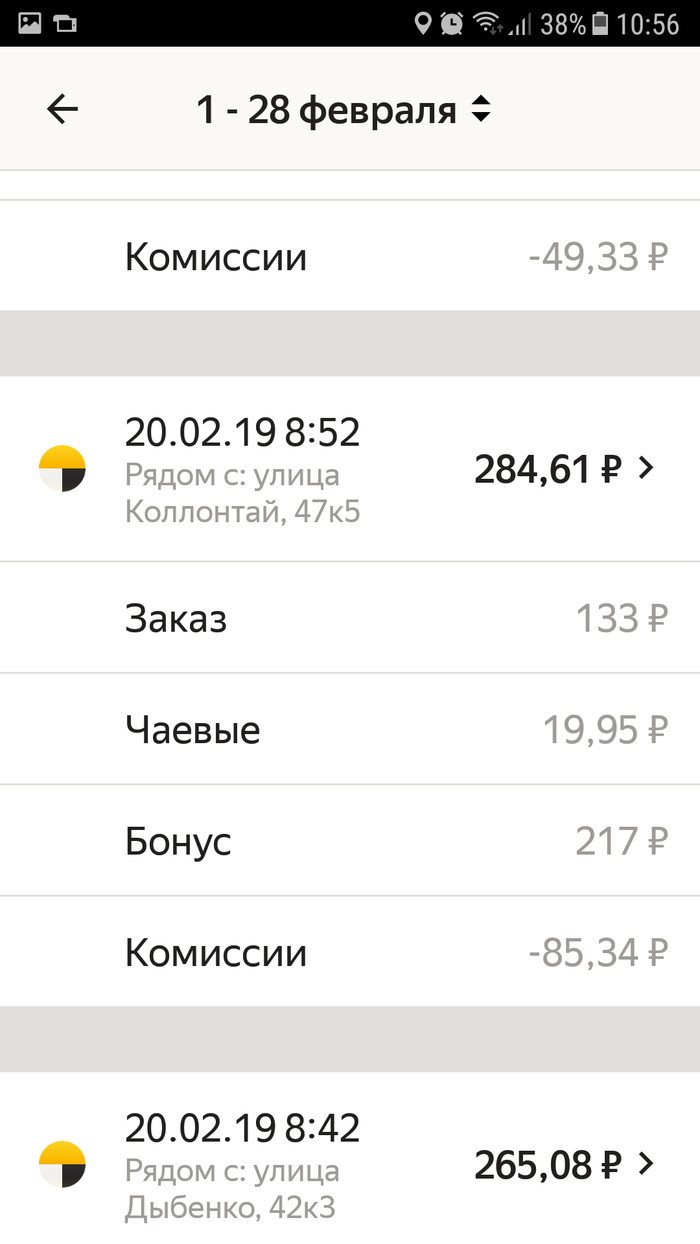
Task: Go back using the arrow icon
Action: [62, 110]
